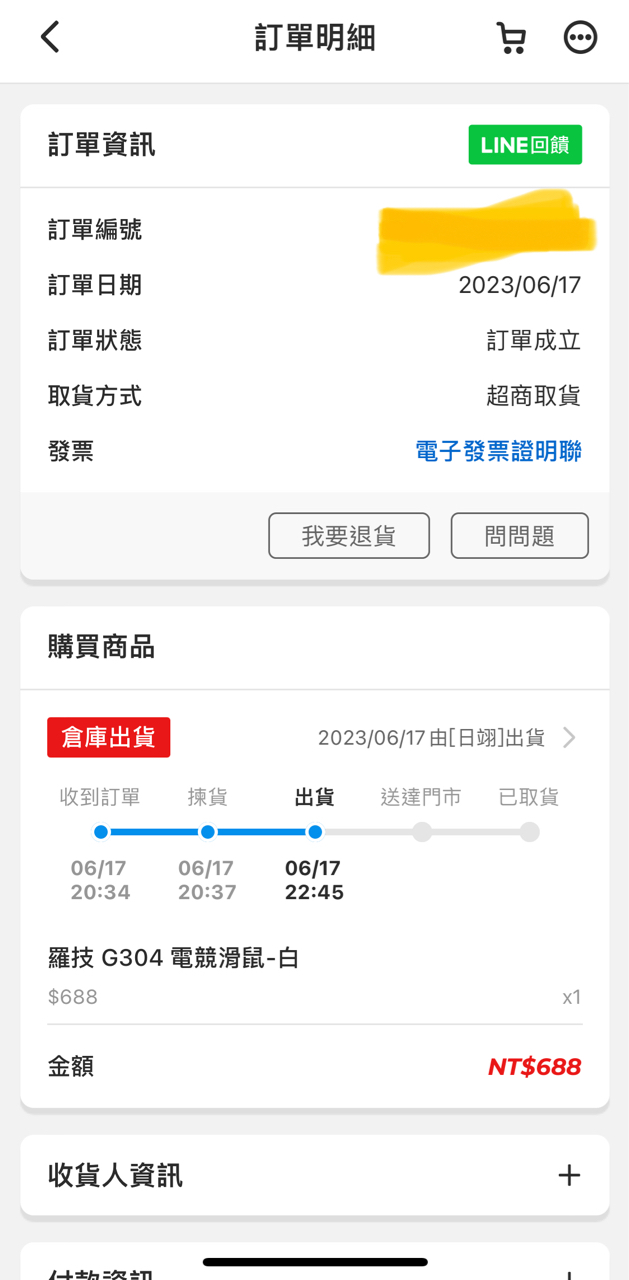Tap the 問問題 button
The image size is (629, 1280).
pyautogui.click(x=519, y=536)
